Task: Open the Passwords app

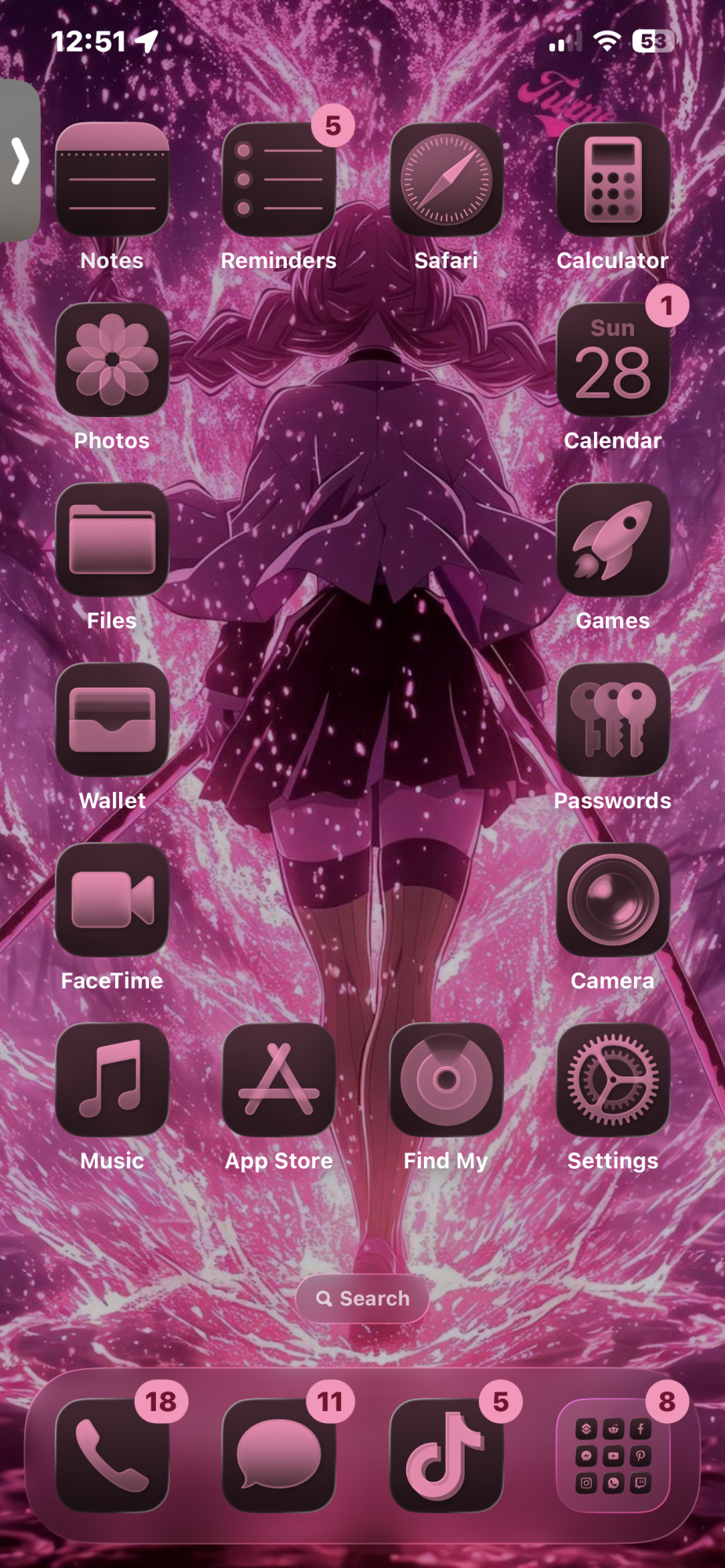Action: [x=613, y=720]
